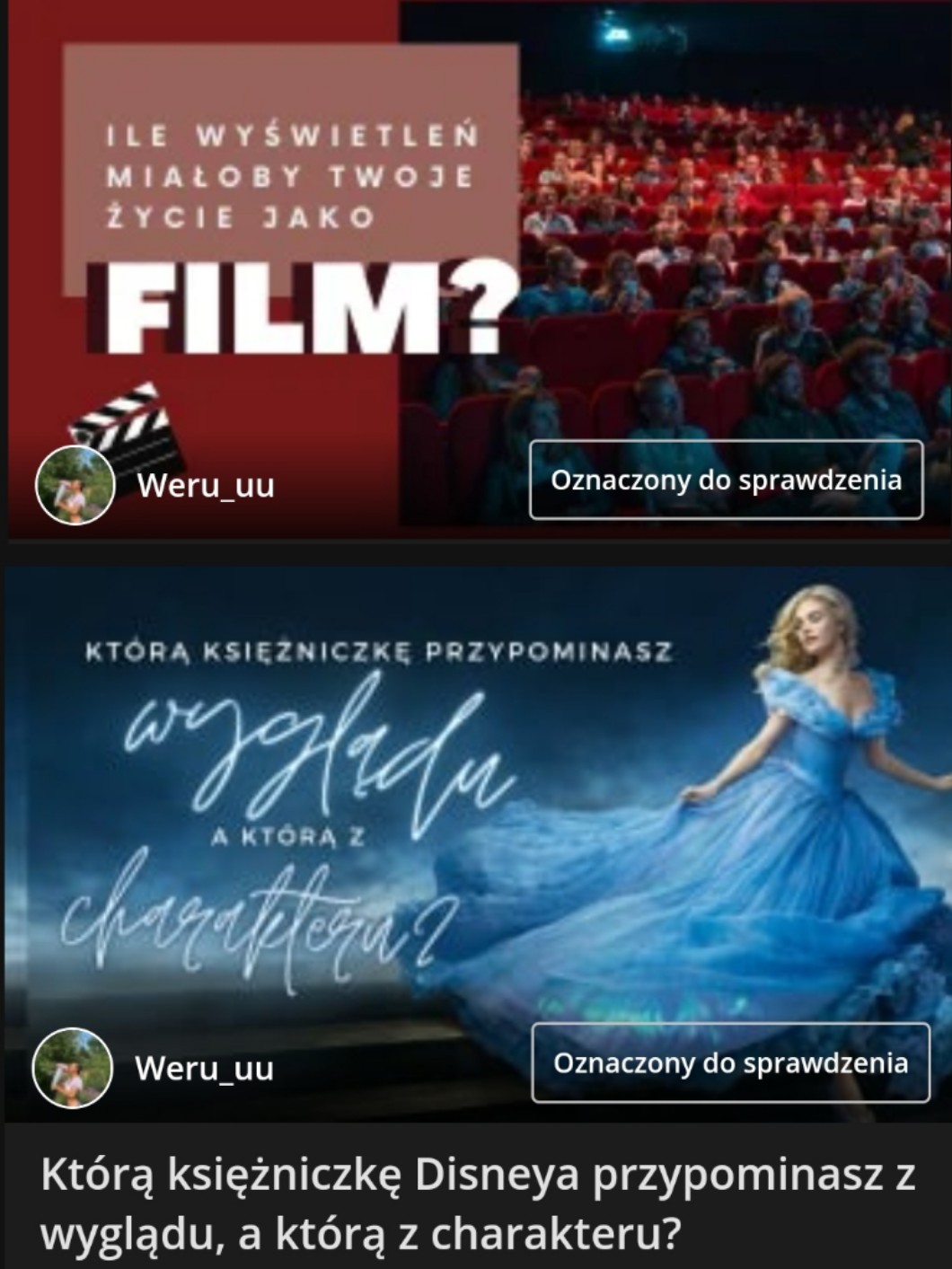This screenshot has width=952, height=1269.
Task: Tap 'Oznaczony do sprawdzenia' on princess quiz
Action: point(730,1063)
